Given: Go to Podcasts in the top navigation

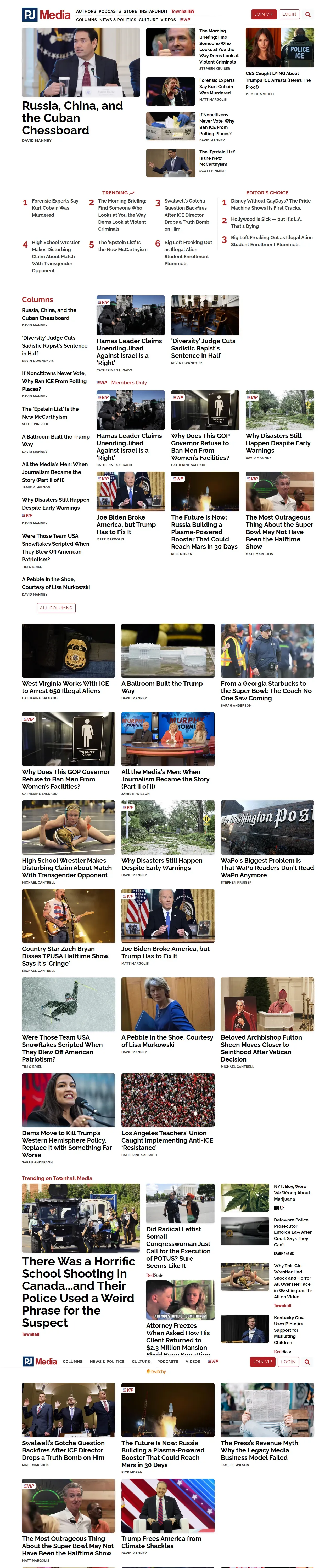Looking at the screenshot, I should tap(110, 11).
